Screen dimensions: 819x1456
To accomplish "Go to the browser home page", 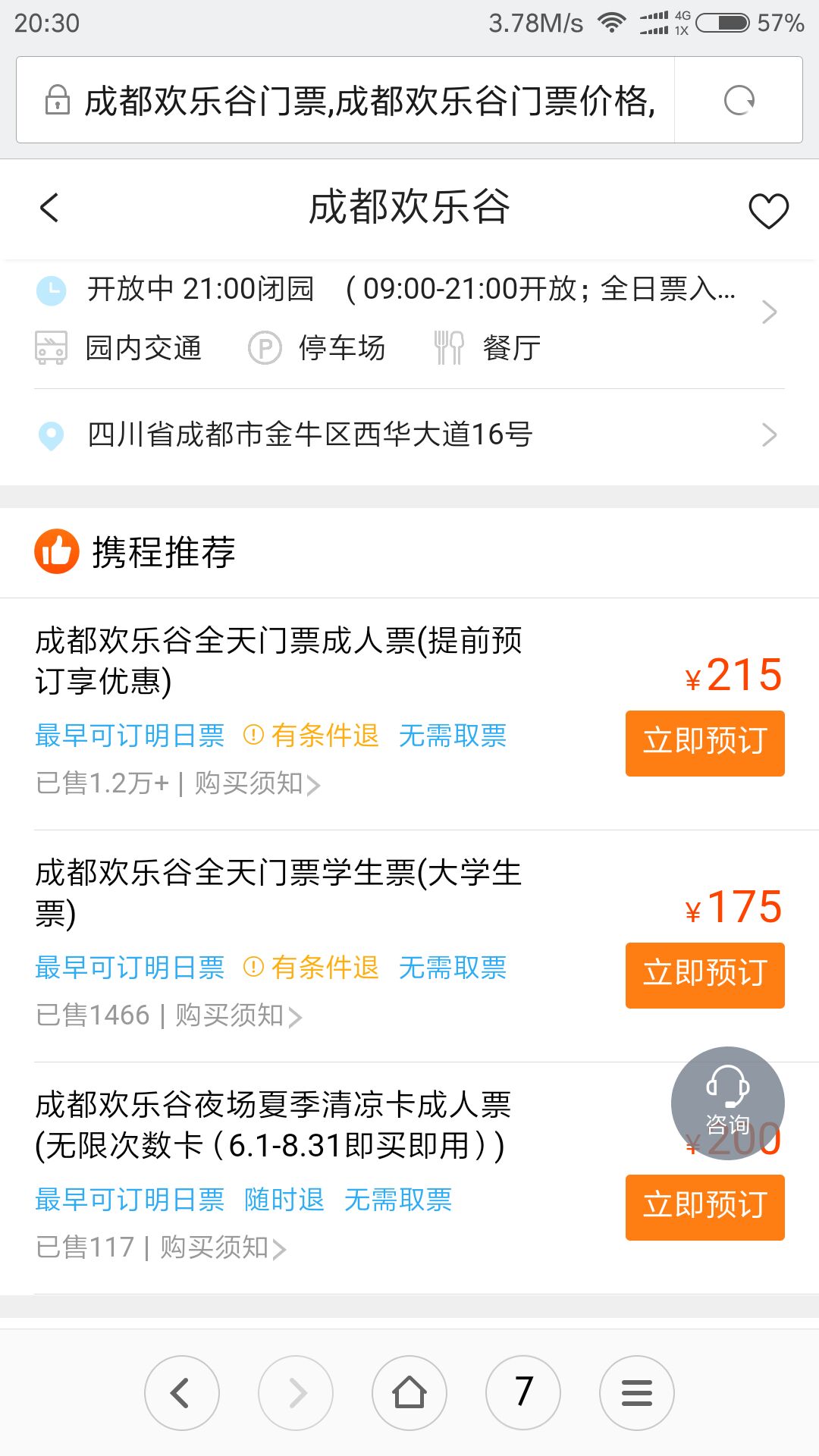I will point(409,1393).
